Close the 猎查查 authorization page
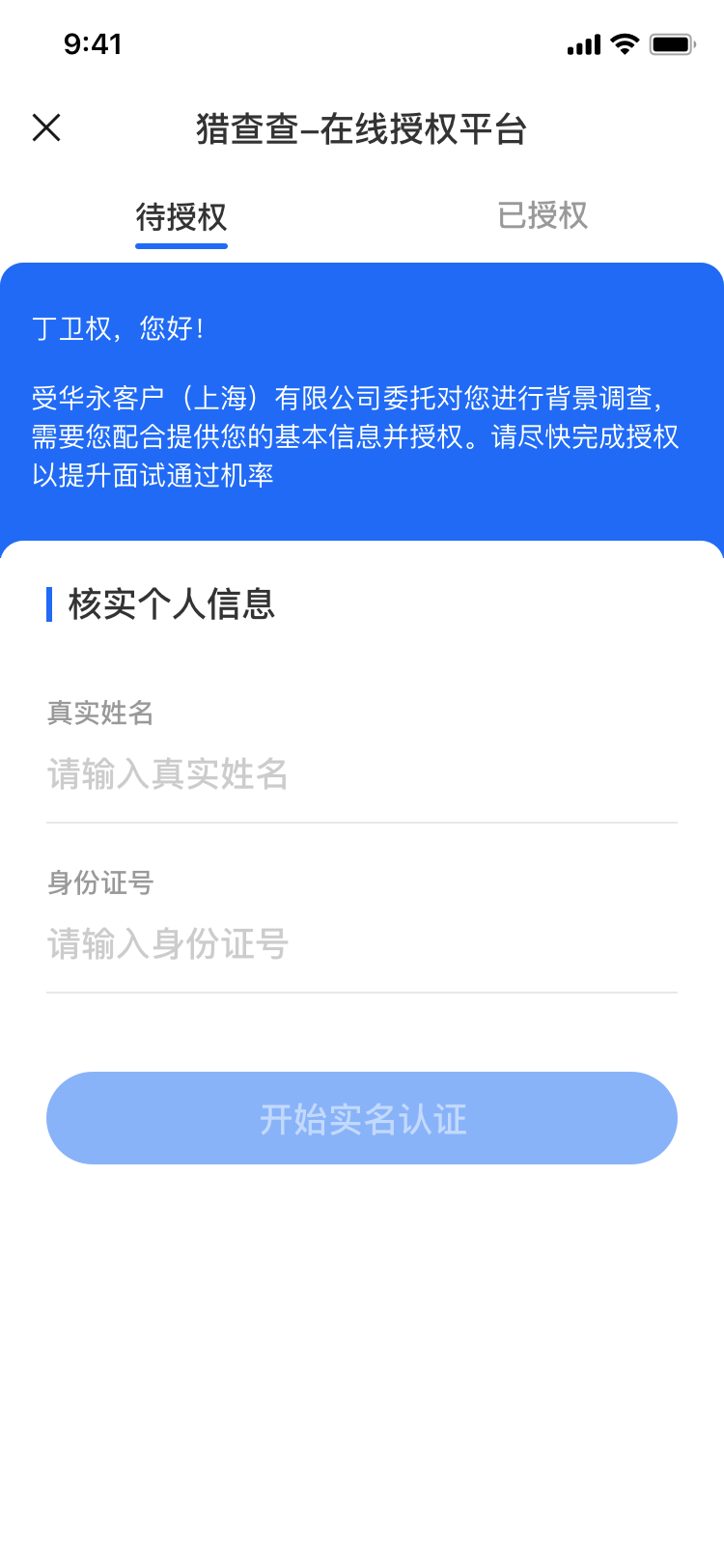This screenshot has height=1568, width=724. 46,127
